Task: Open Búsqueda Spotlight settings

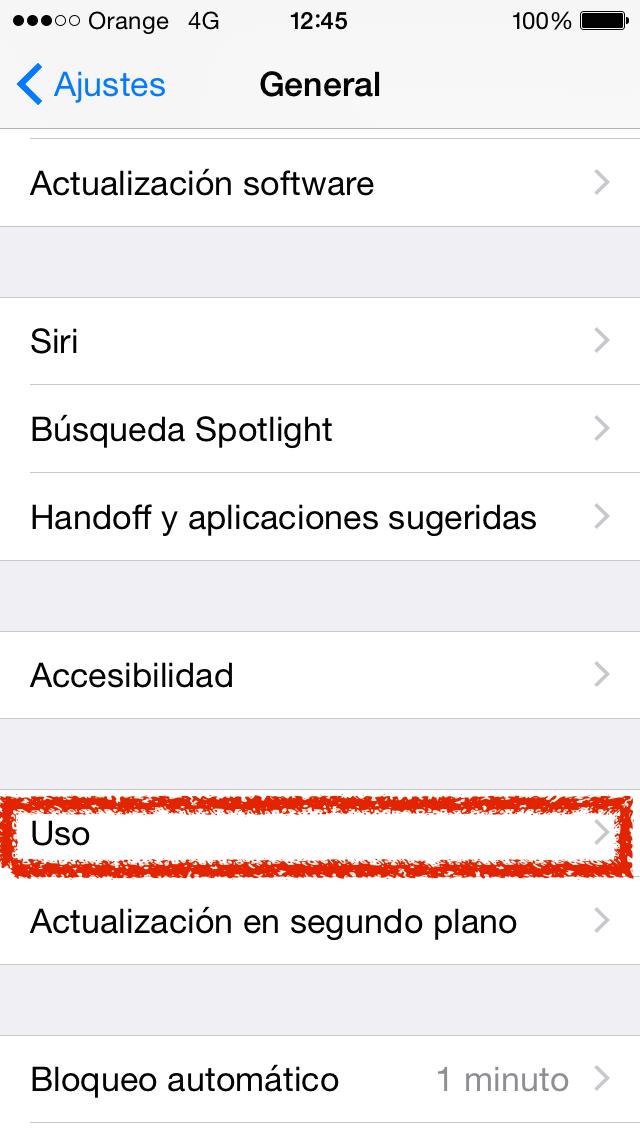Action: pyautogui.click(x=320, y=429)
